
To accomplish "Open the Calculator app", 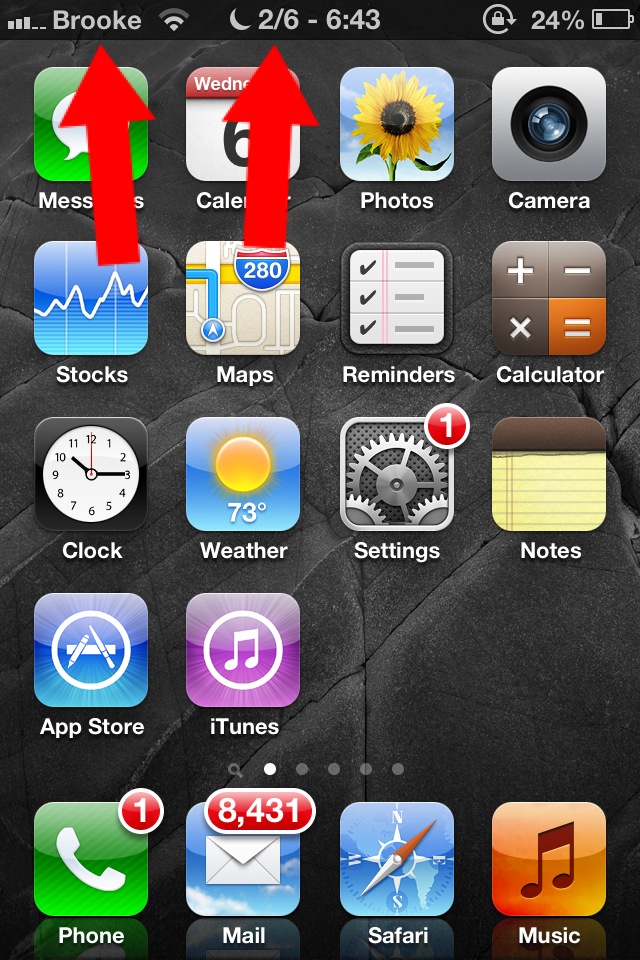I will [549, 299].
